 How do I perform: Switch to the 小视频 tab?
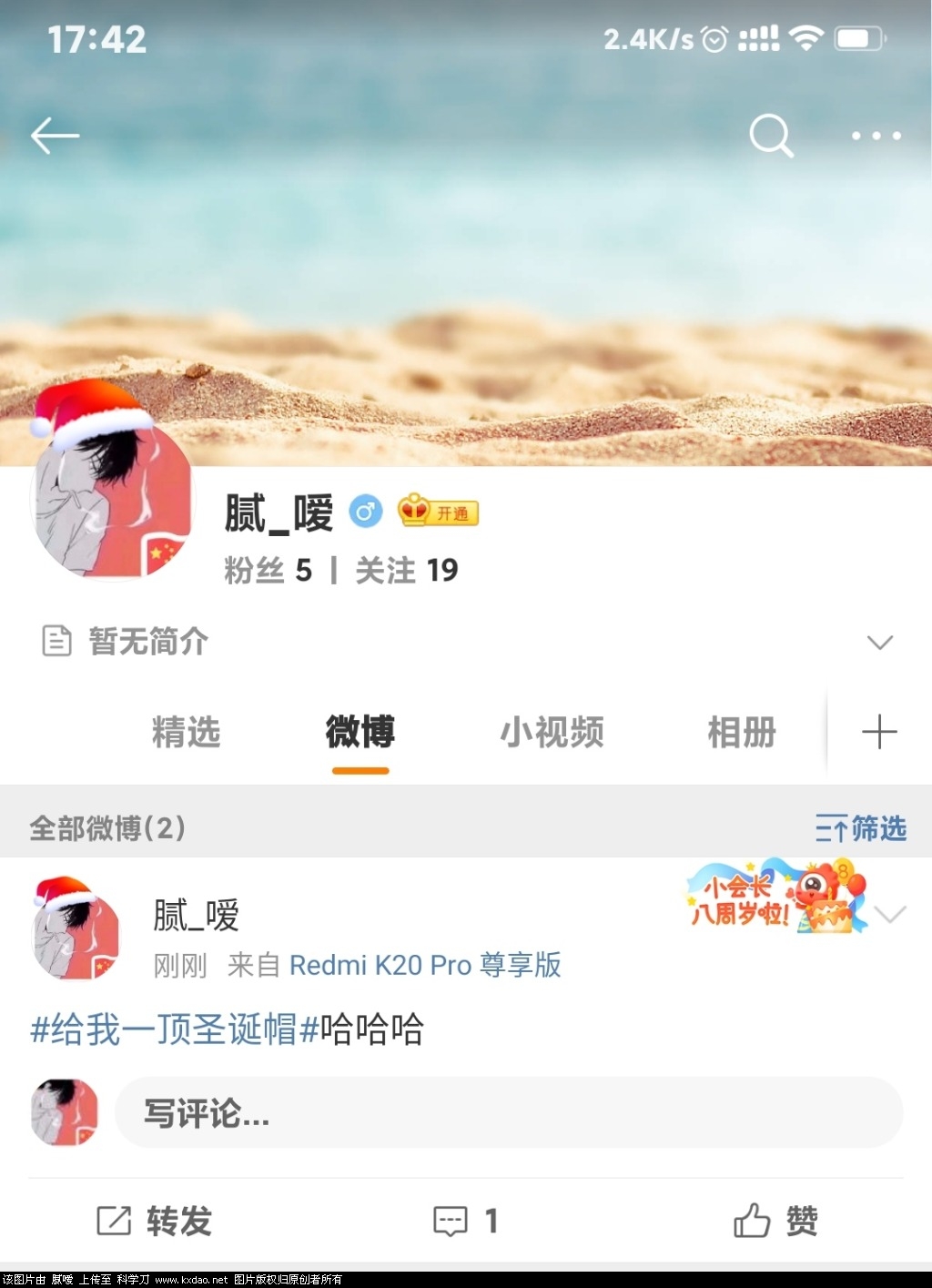coord(552,733)
